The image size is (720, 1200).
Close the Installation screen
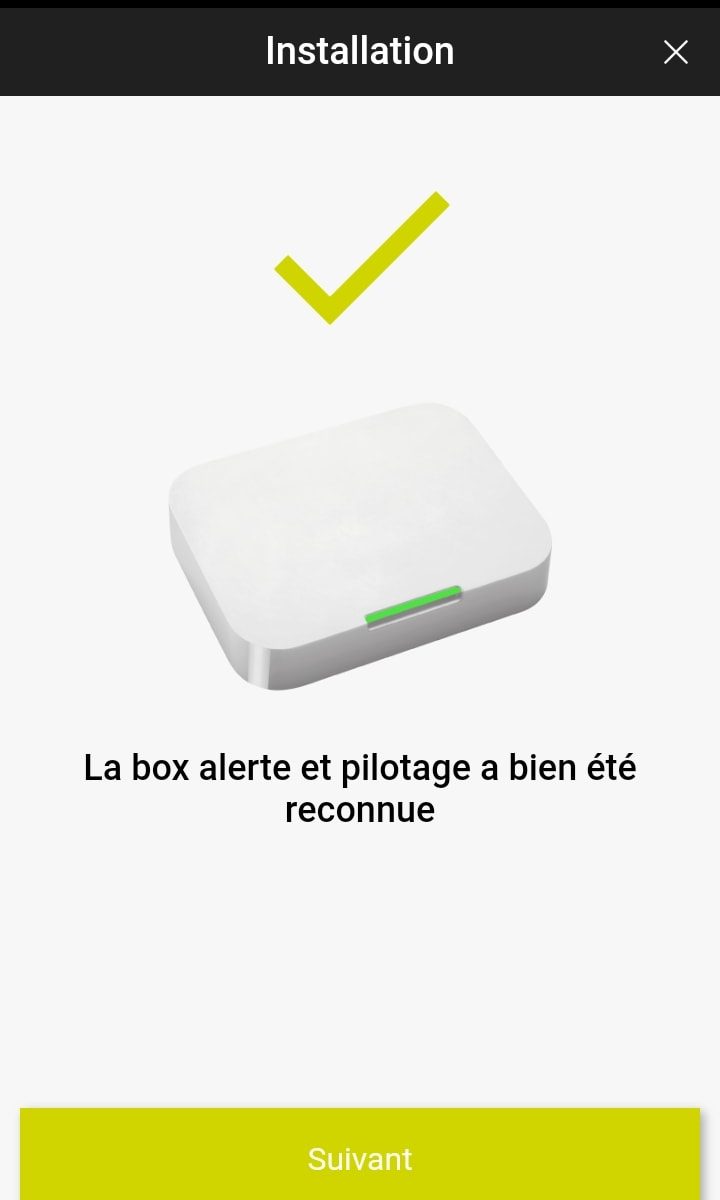click(x=676, y=52)
